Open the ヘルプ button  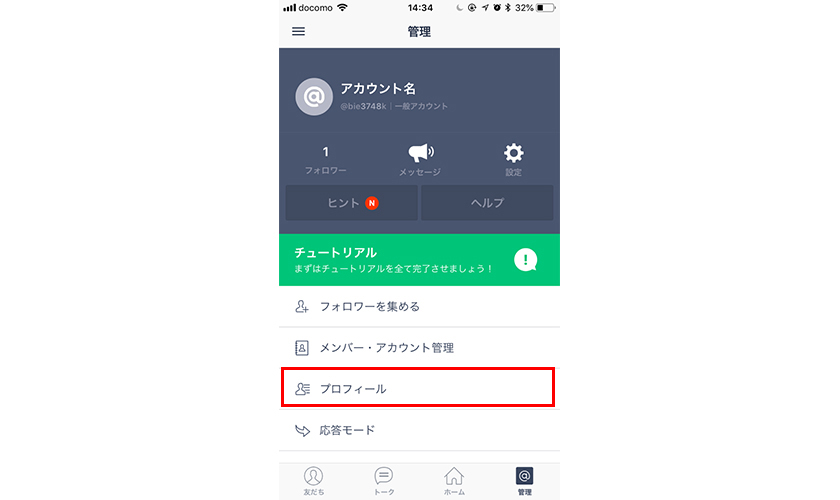click(487, 203)
